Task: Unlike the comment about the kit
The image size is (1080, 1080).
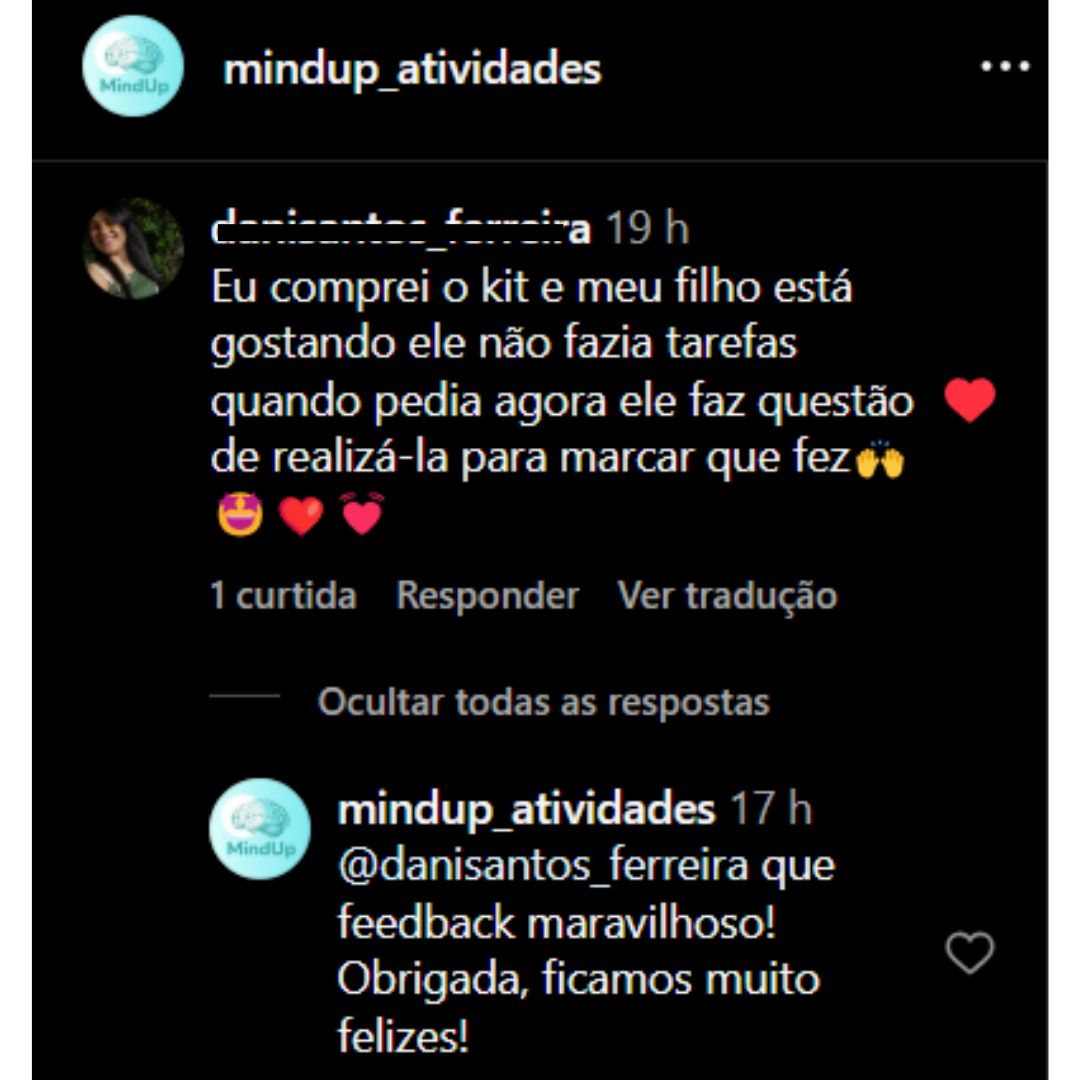Action: [x=969, y=400]
